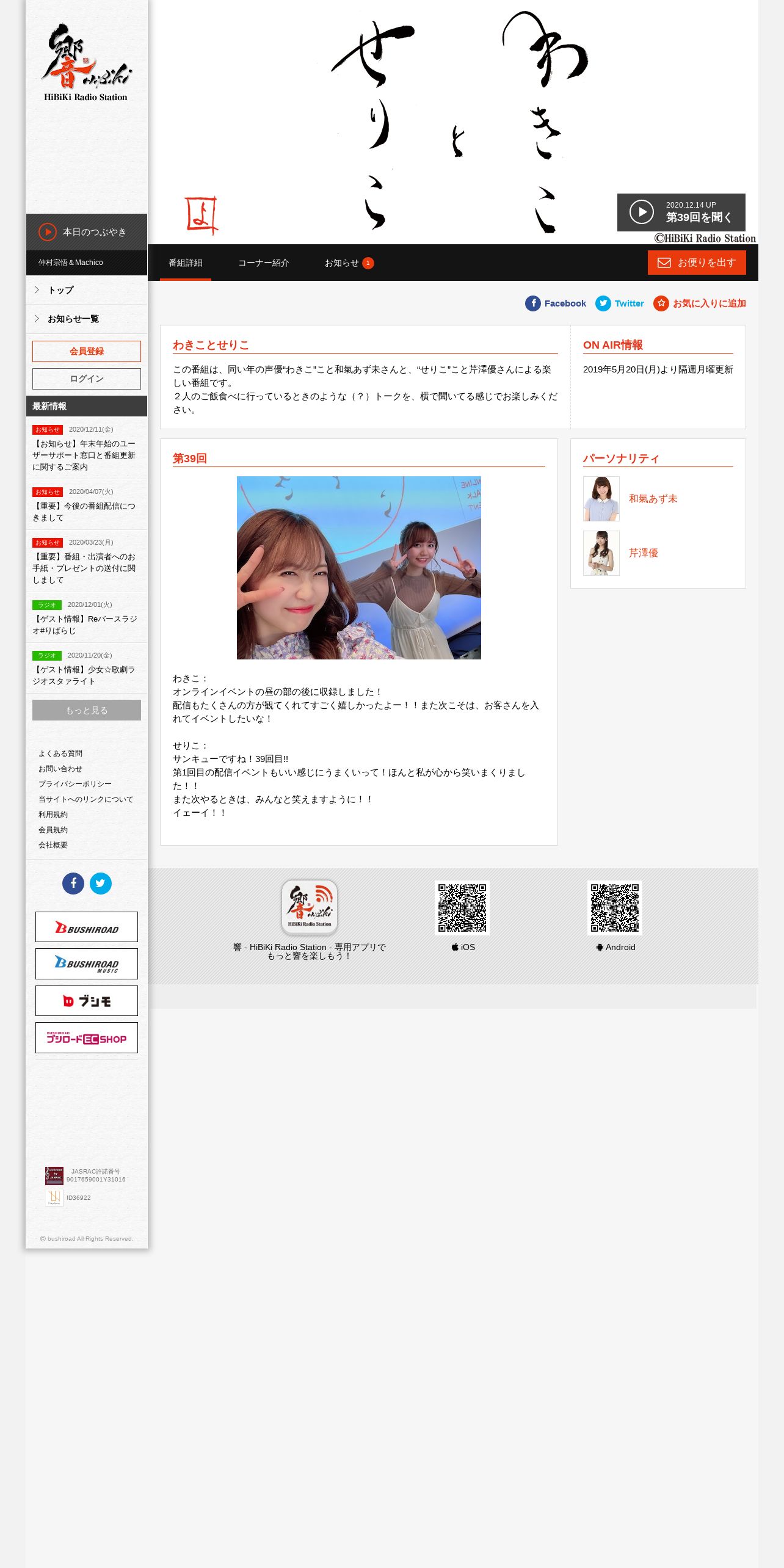Tap もっと見る for more news
This screenshot has height=1568, width=784.
coord(87,710)
